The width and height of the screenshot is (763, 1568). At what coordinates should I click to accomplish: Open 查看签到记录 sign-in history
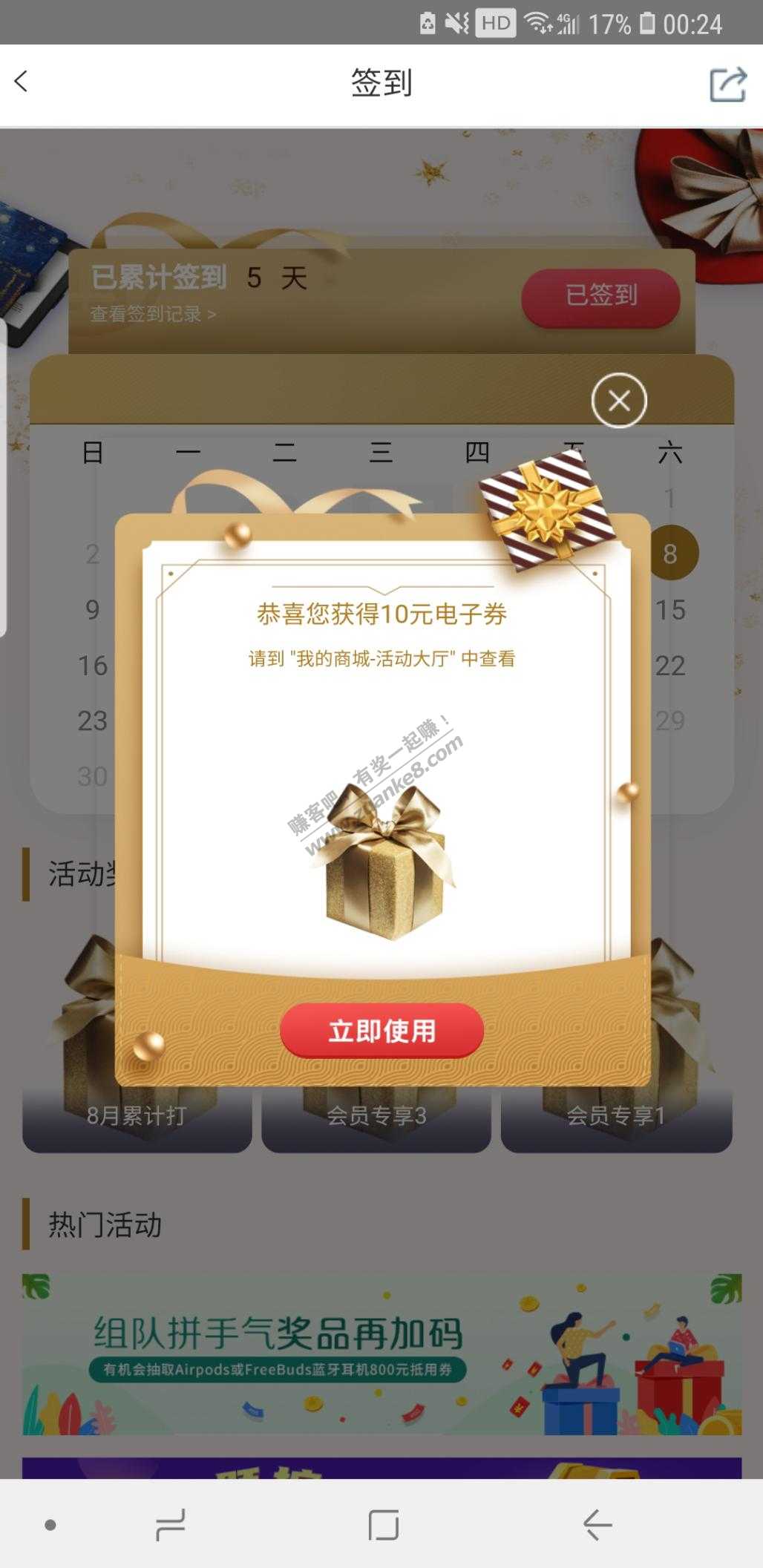(x=153, y=315)
